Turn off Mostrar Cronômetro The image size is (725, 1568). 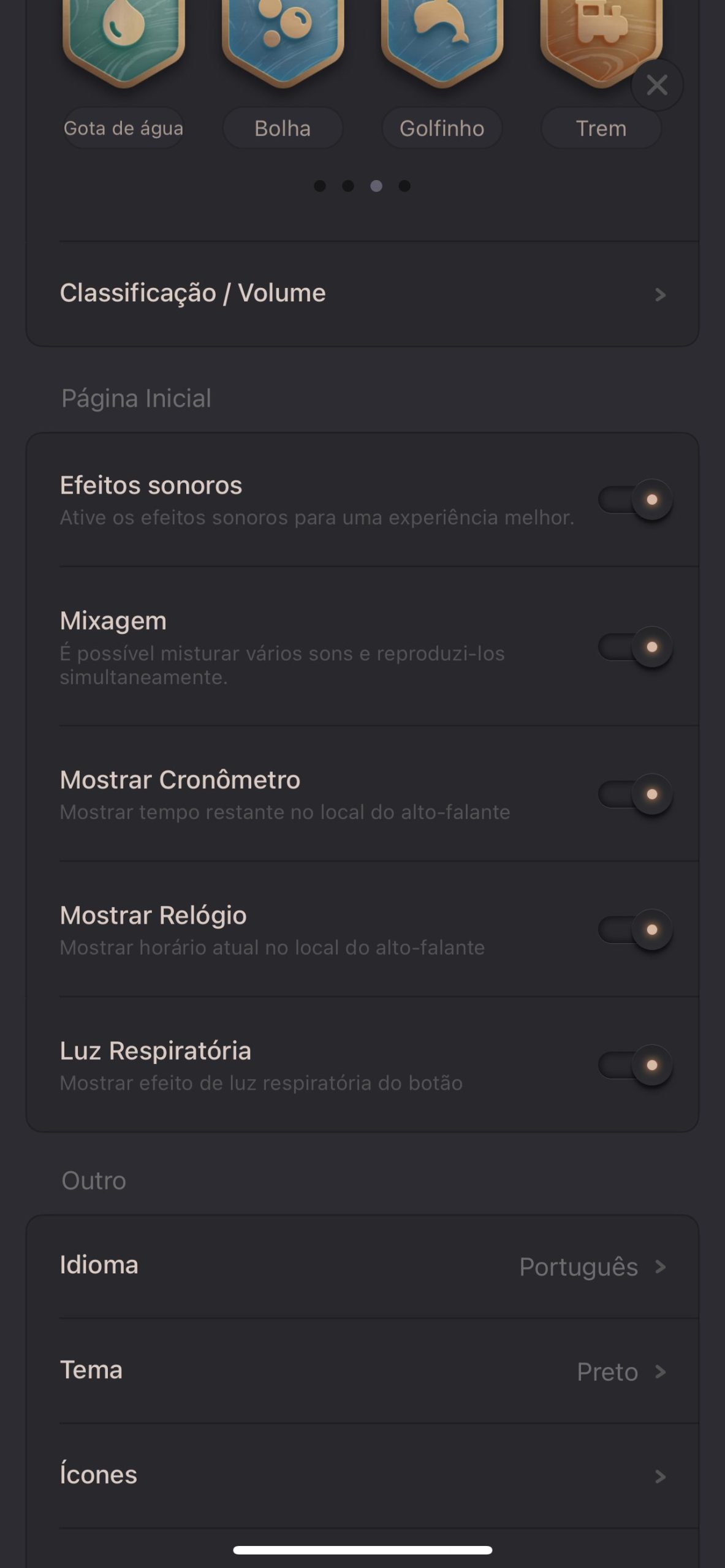point(636,794)
